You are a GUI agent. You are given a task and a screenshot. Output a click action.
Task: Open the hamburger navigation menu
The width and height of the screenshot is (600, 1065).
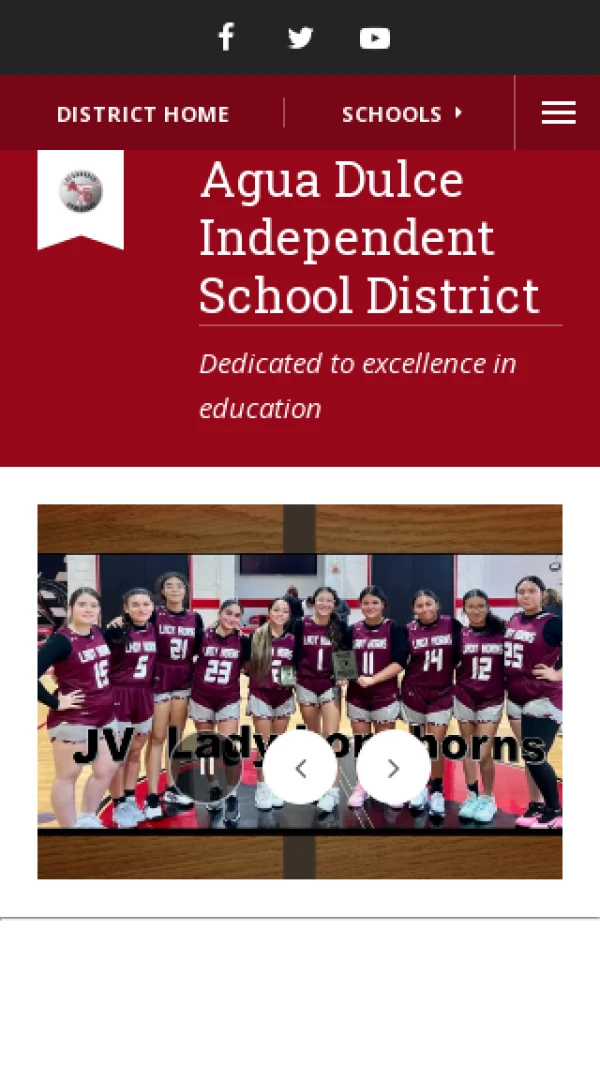pyautogui.click(x=558, y=113)
